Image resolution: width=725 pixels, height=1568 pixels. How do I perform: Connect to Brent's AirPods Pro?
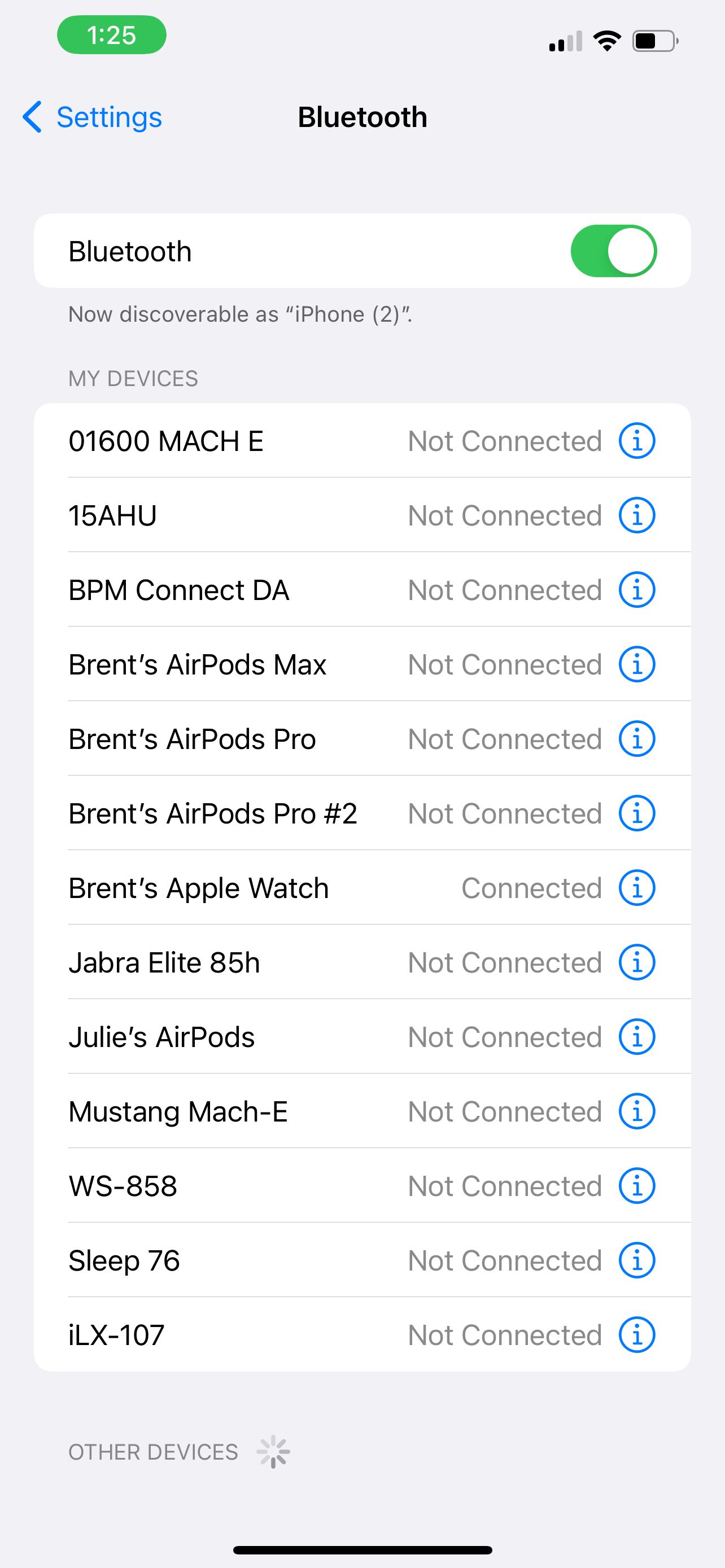click(x=192, y=739)
